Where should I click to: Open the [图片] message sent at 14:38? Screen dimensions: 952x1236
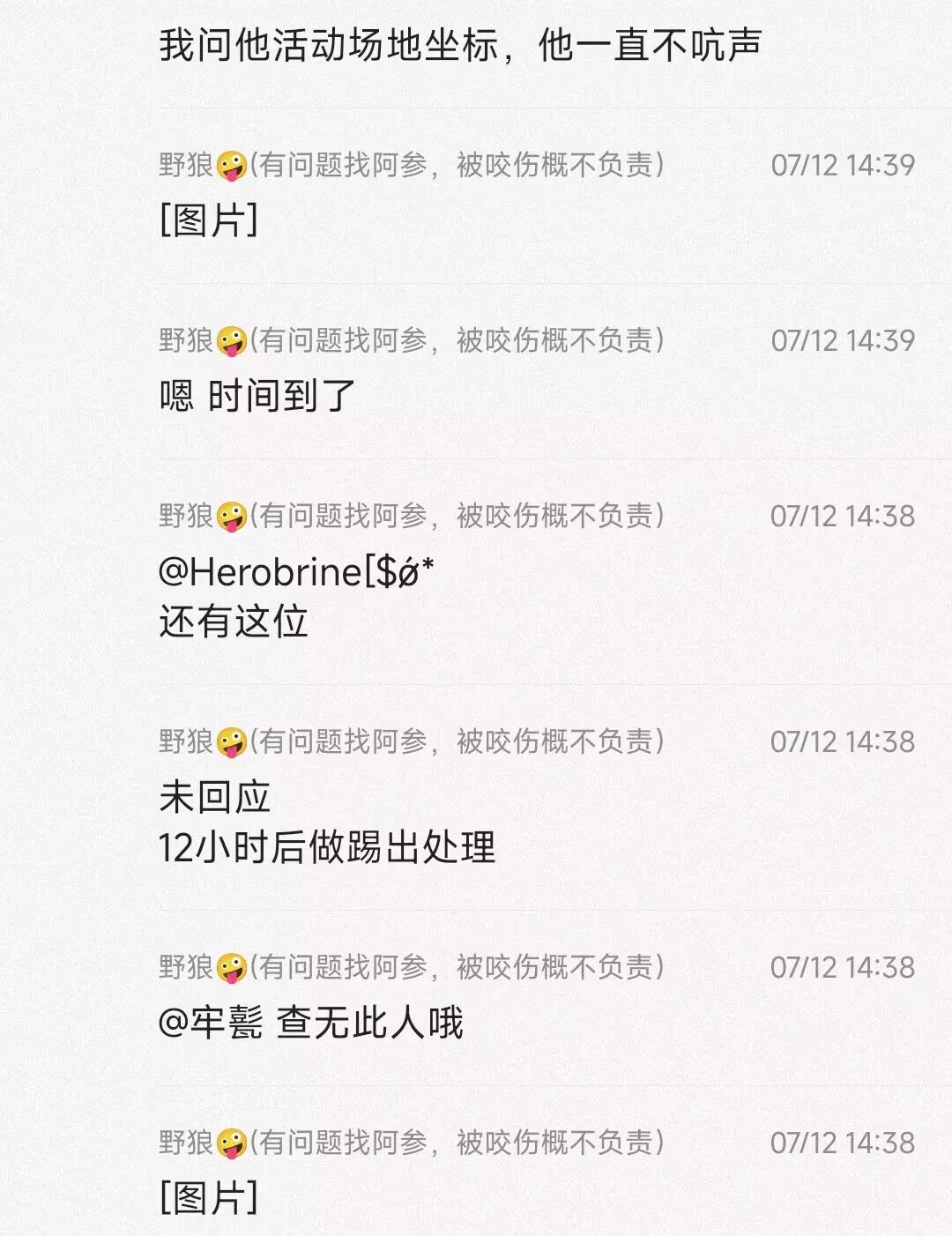[209, 1197]
